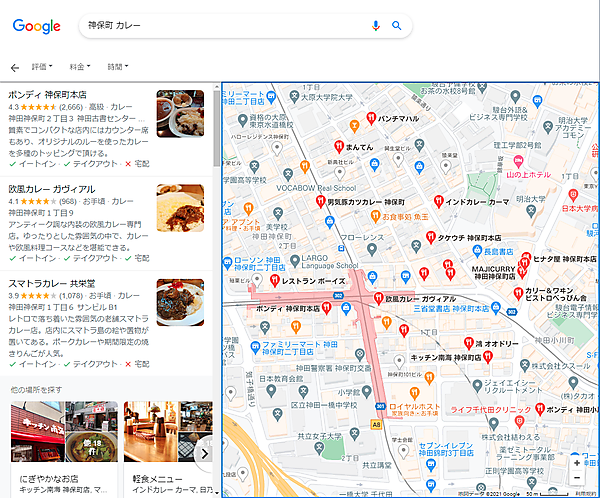Open 欧風カレー ガヴィアル result

51,189
